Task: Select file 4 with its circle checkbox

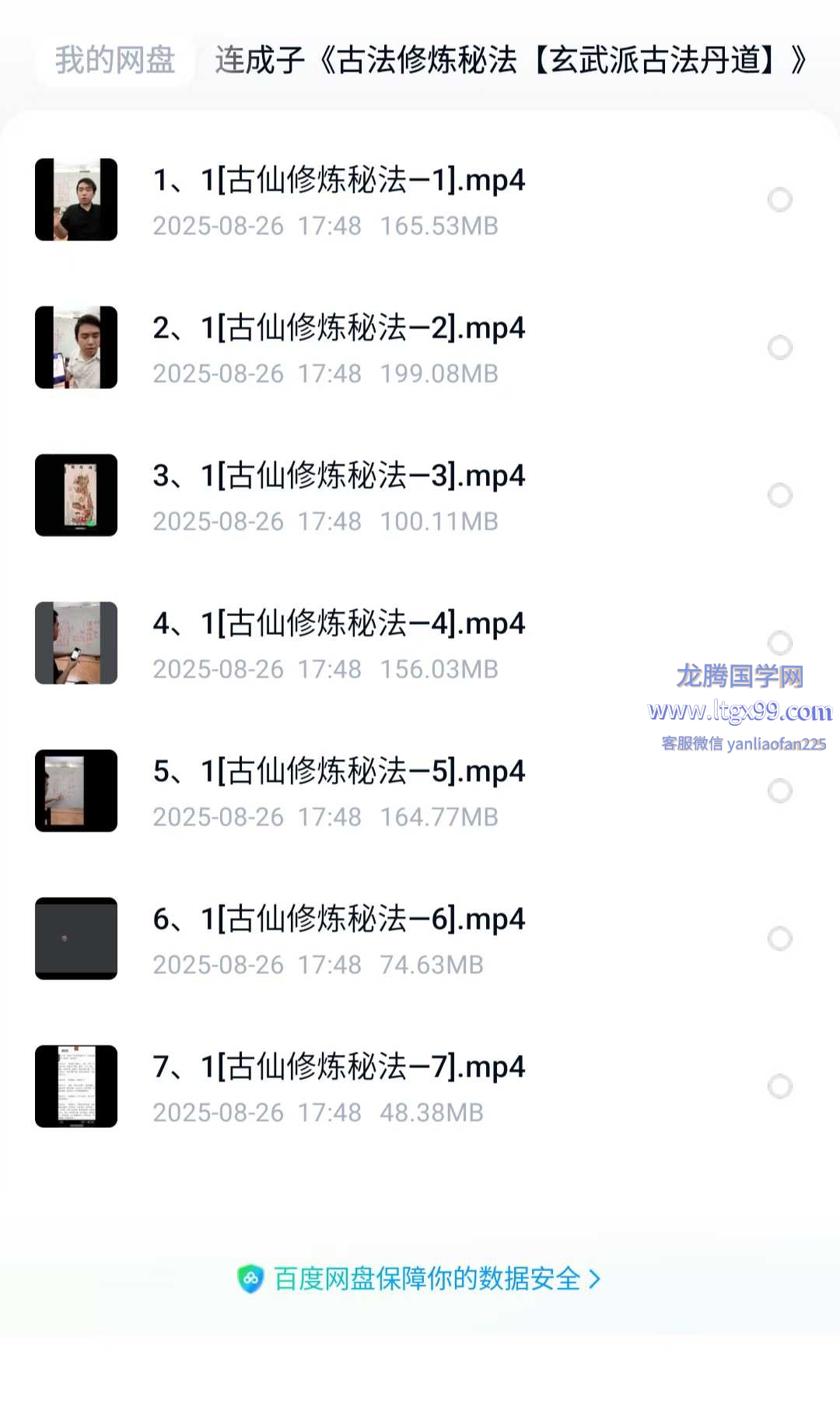Action: [x=779, y=643]
